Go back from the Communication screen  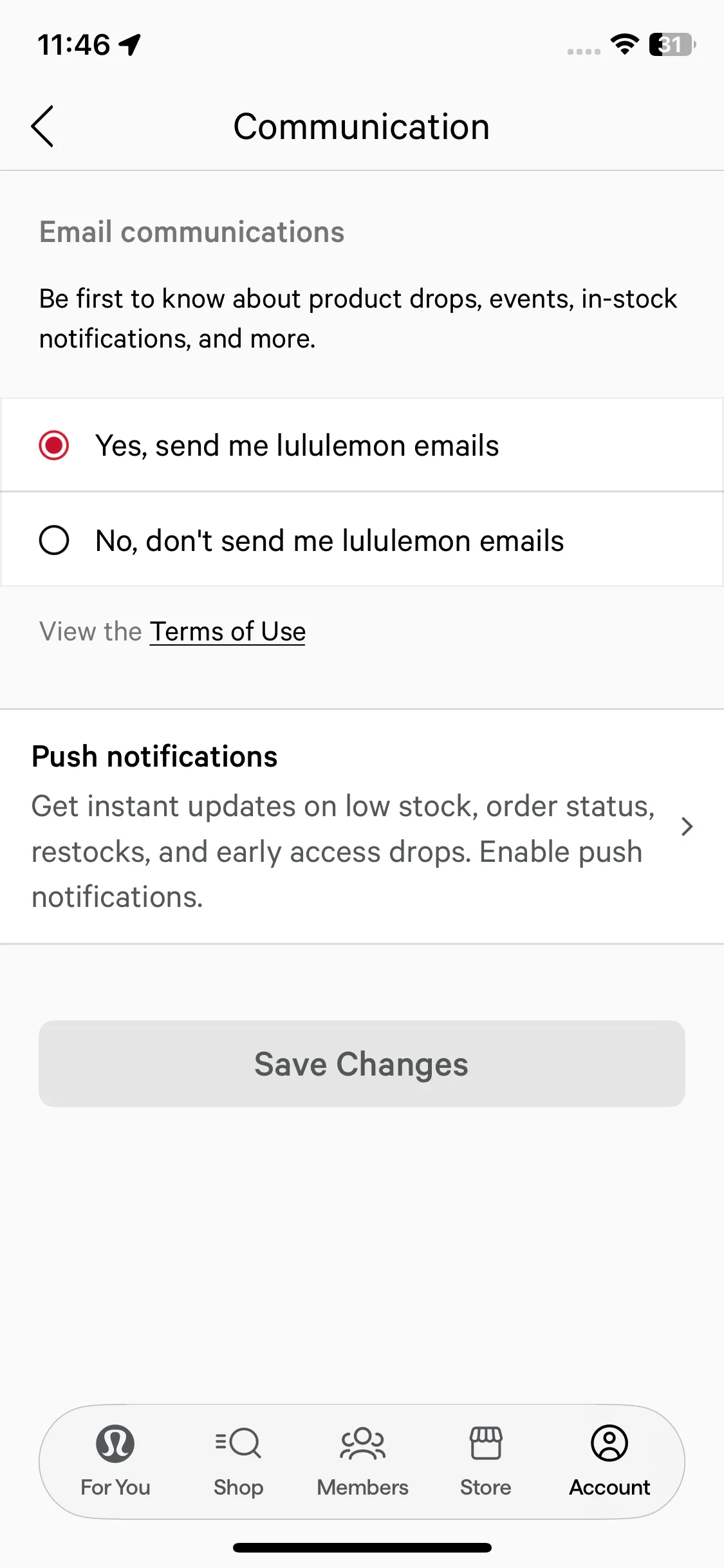click(42, 126)
